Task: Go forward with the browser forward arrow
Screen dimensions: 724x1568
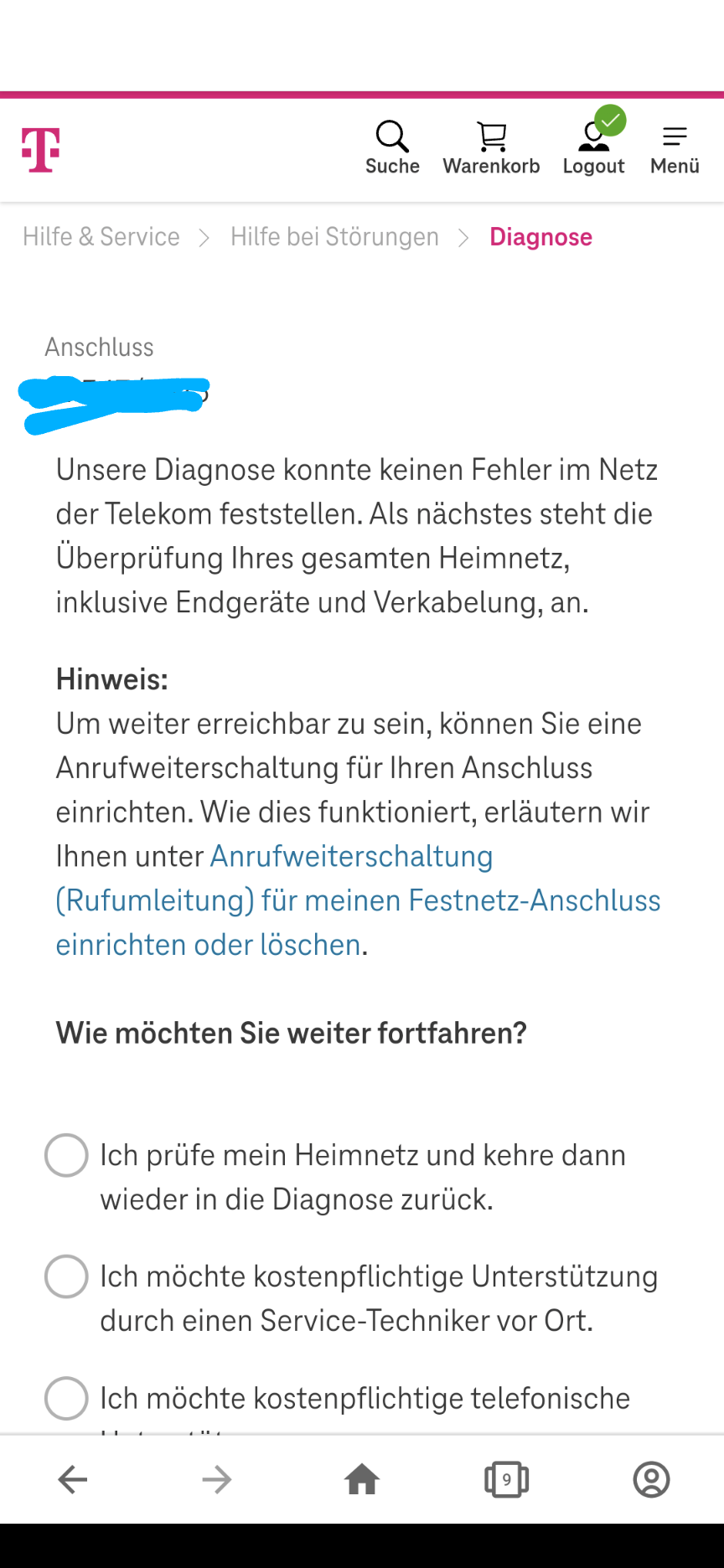Action: point(217,1479)
